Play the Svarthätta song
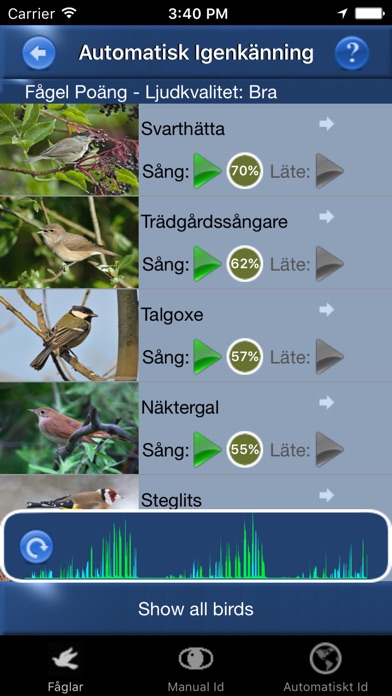The image size is (392, 696). pos(207,171)
